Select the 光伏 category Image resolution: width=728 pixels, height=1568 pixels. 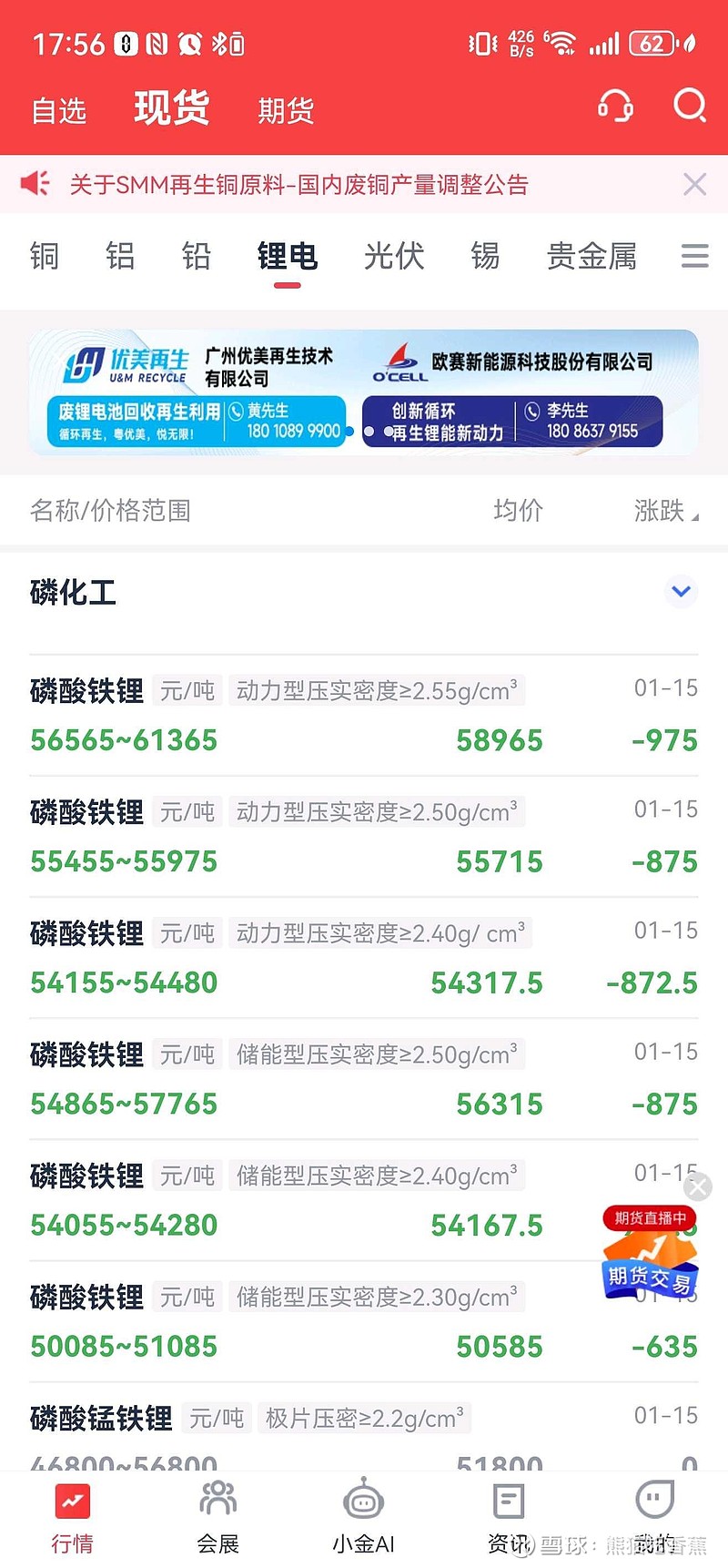[393, 257]
